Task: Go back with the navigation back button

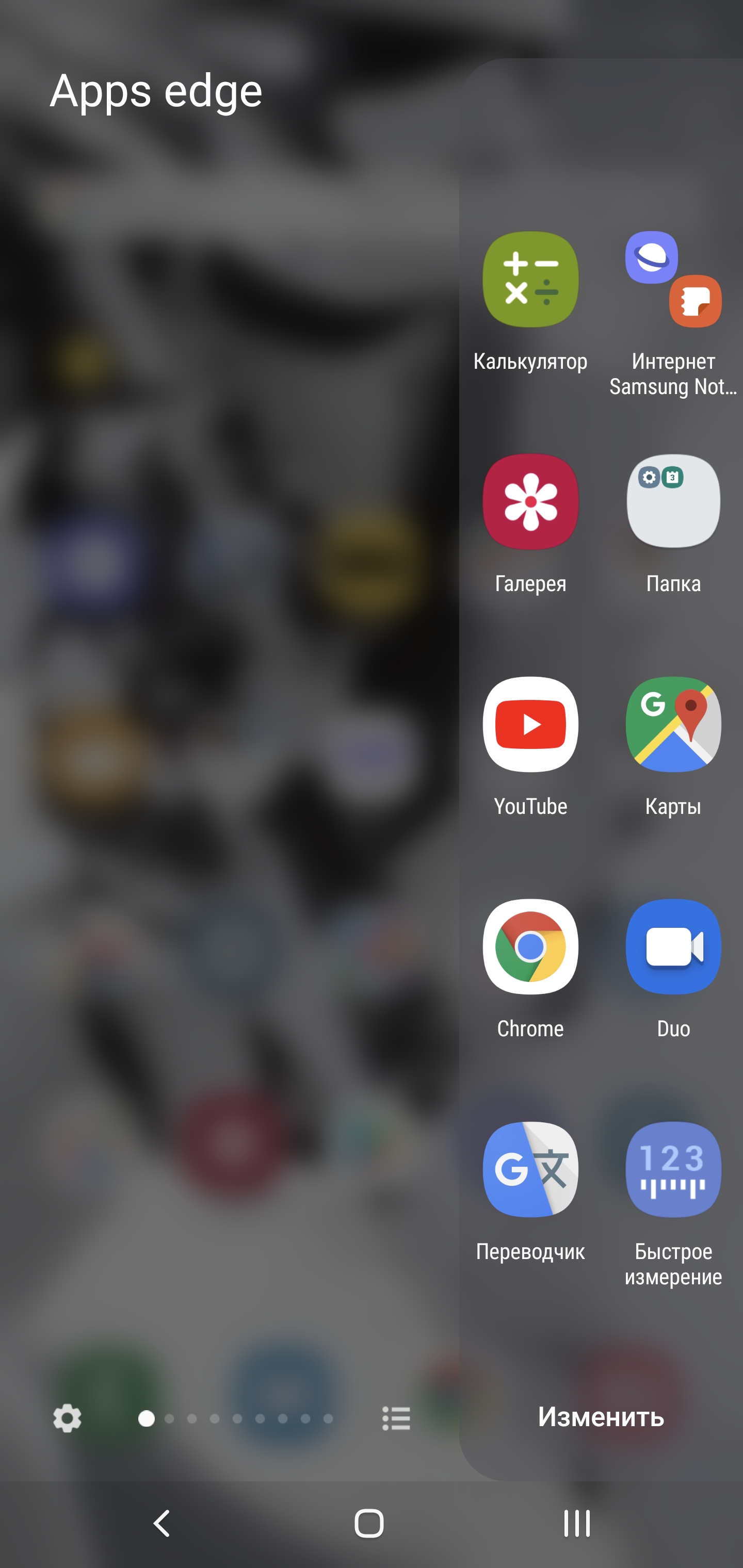Action: (162, 1524)
